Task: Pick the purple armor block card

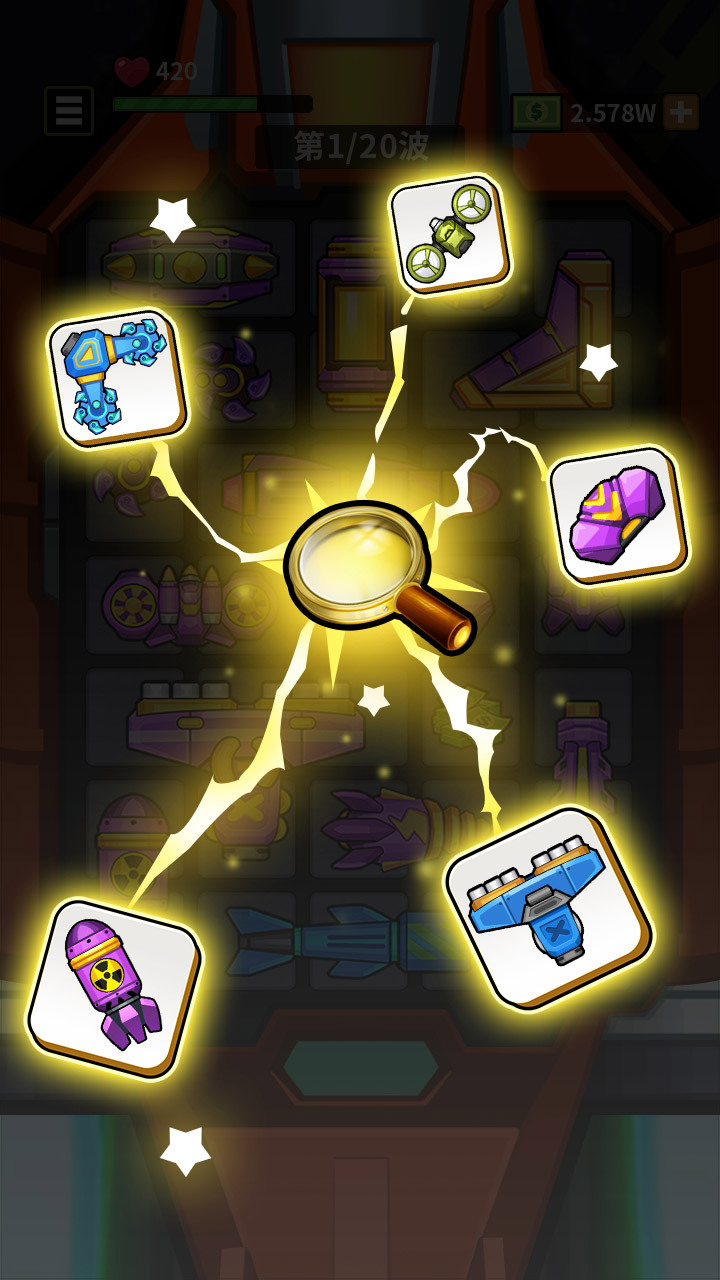Action: click(617, 514)
